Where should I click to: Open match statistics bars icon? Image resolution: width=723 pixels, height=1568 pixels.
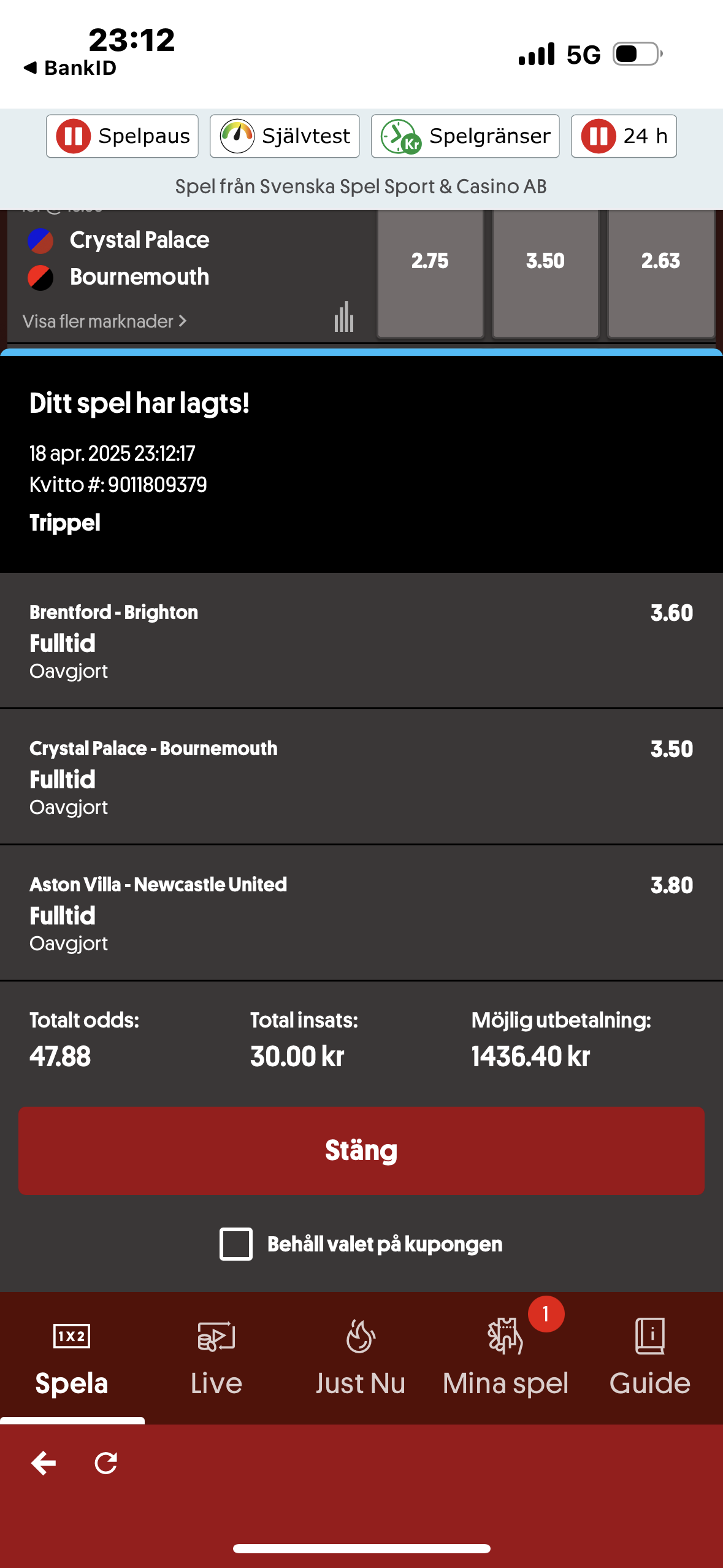(x=344, y=317)
